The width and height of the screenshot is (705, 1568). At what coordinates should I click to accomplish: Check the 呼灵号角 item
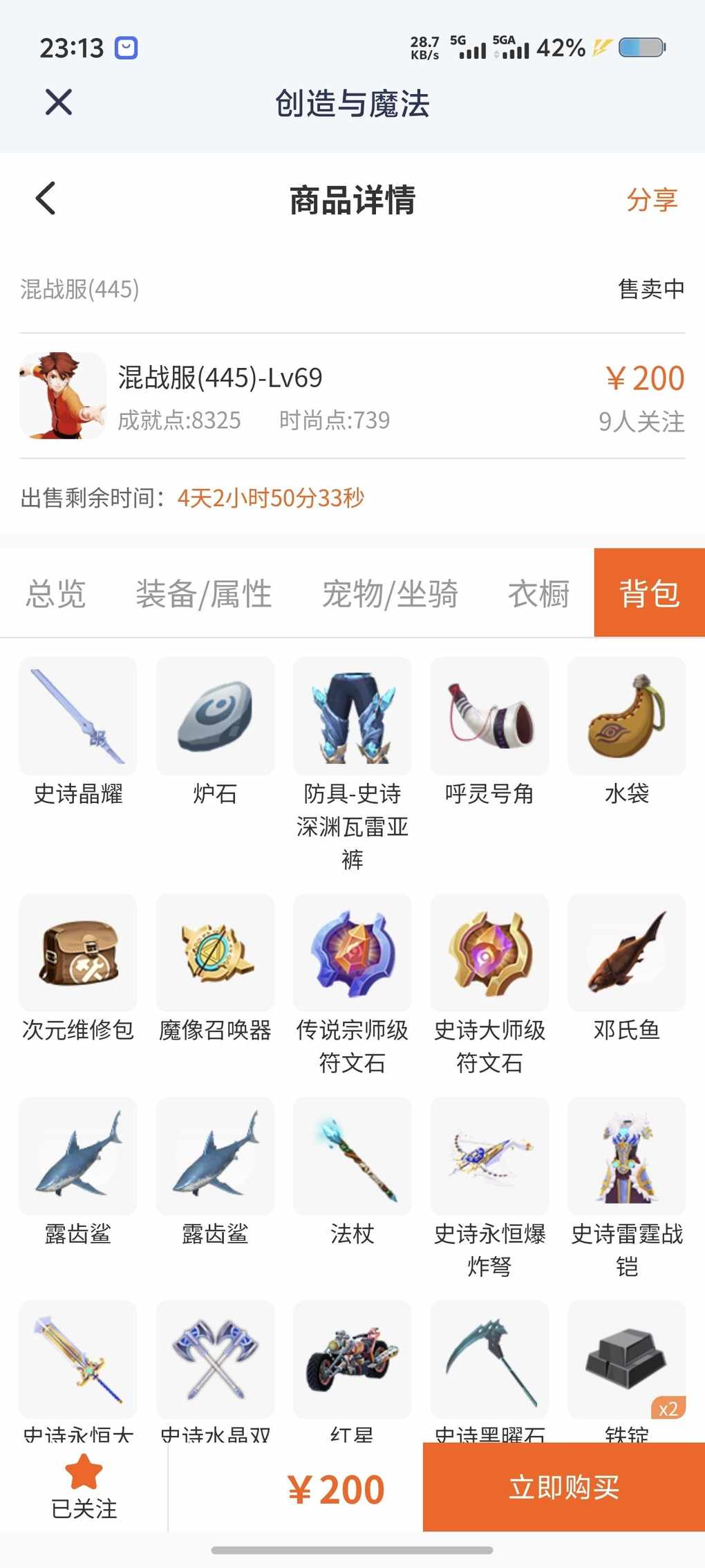pyautogui.click(x=489, y=717)
